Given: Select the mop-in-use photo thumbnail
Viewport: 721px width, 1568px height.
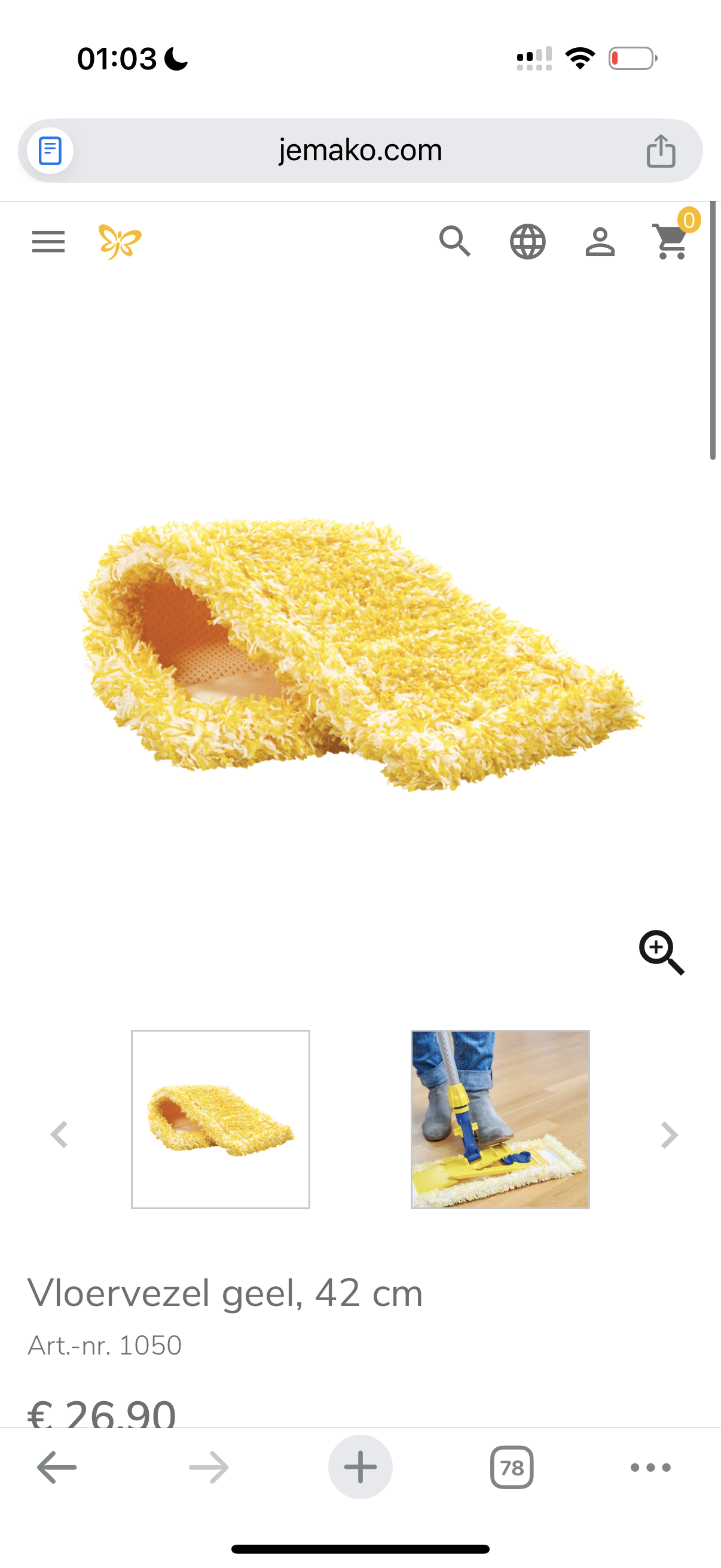Looking at the screenshot, I should 500,1119.
